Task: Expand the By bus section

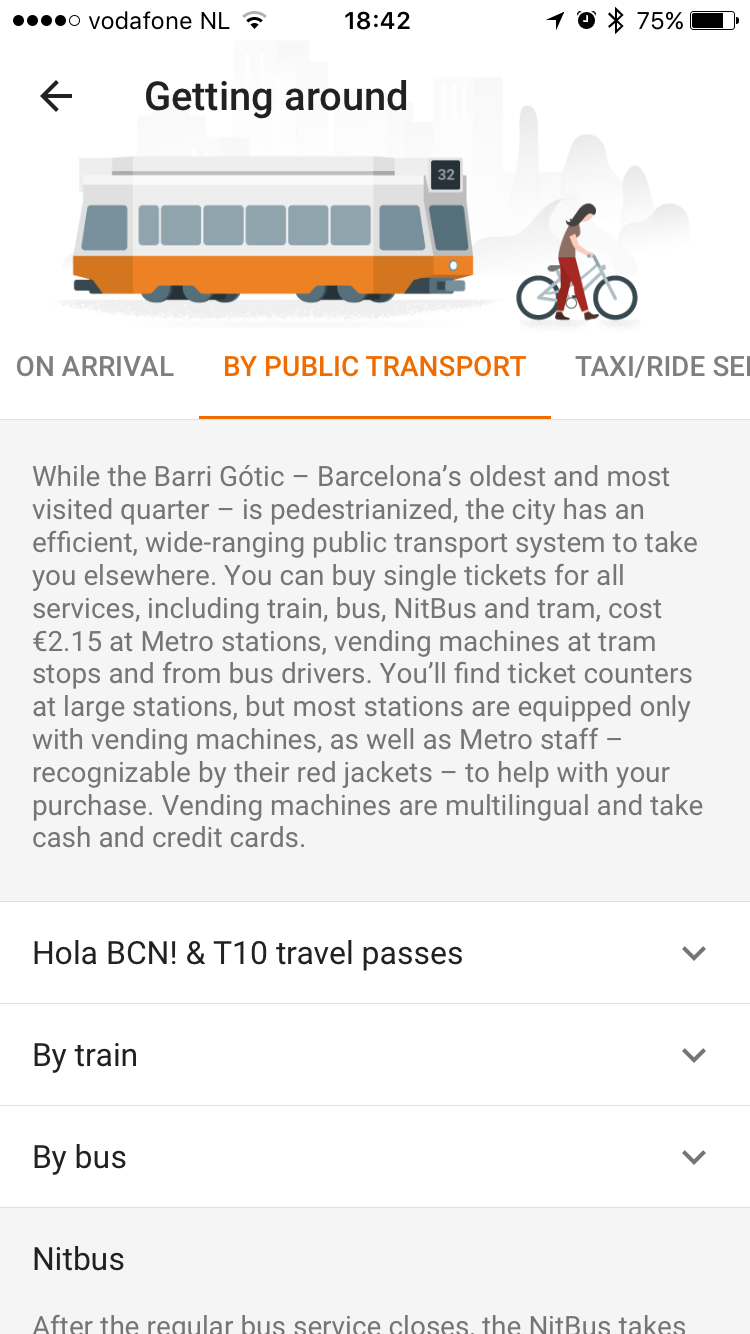Action: coord(375,1157)
